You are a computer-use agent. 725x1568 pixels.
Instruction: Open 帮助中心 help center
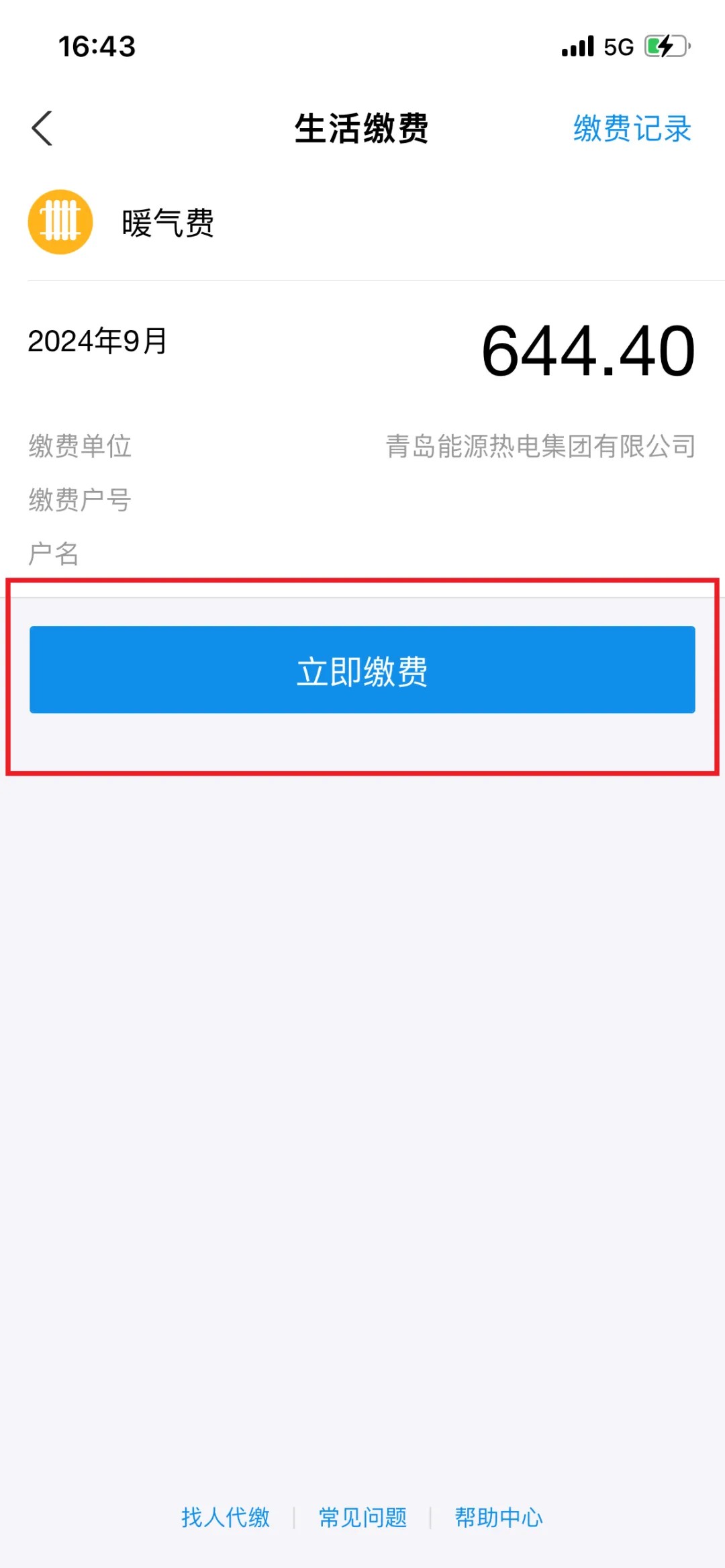point(499,1518)
